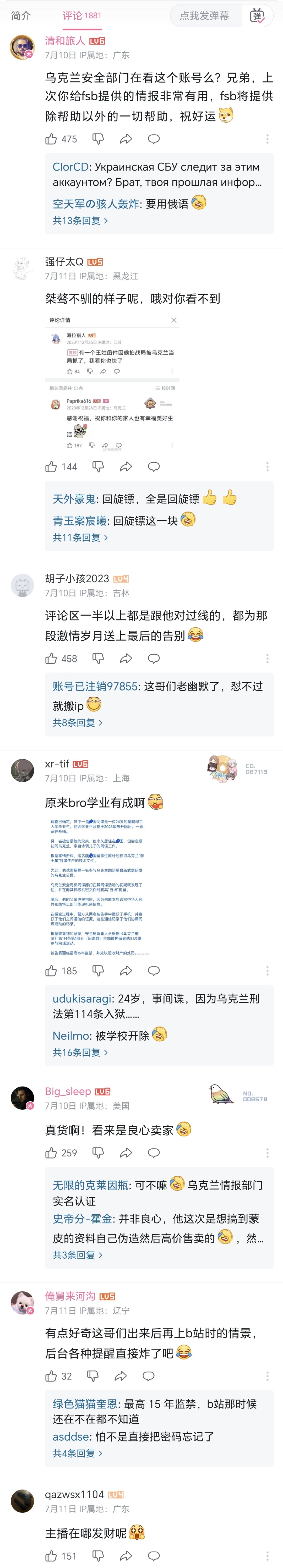Open more options on 胡子小孩2023's comment
The image size is (283, 1568).
267,658
